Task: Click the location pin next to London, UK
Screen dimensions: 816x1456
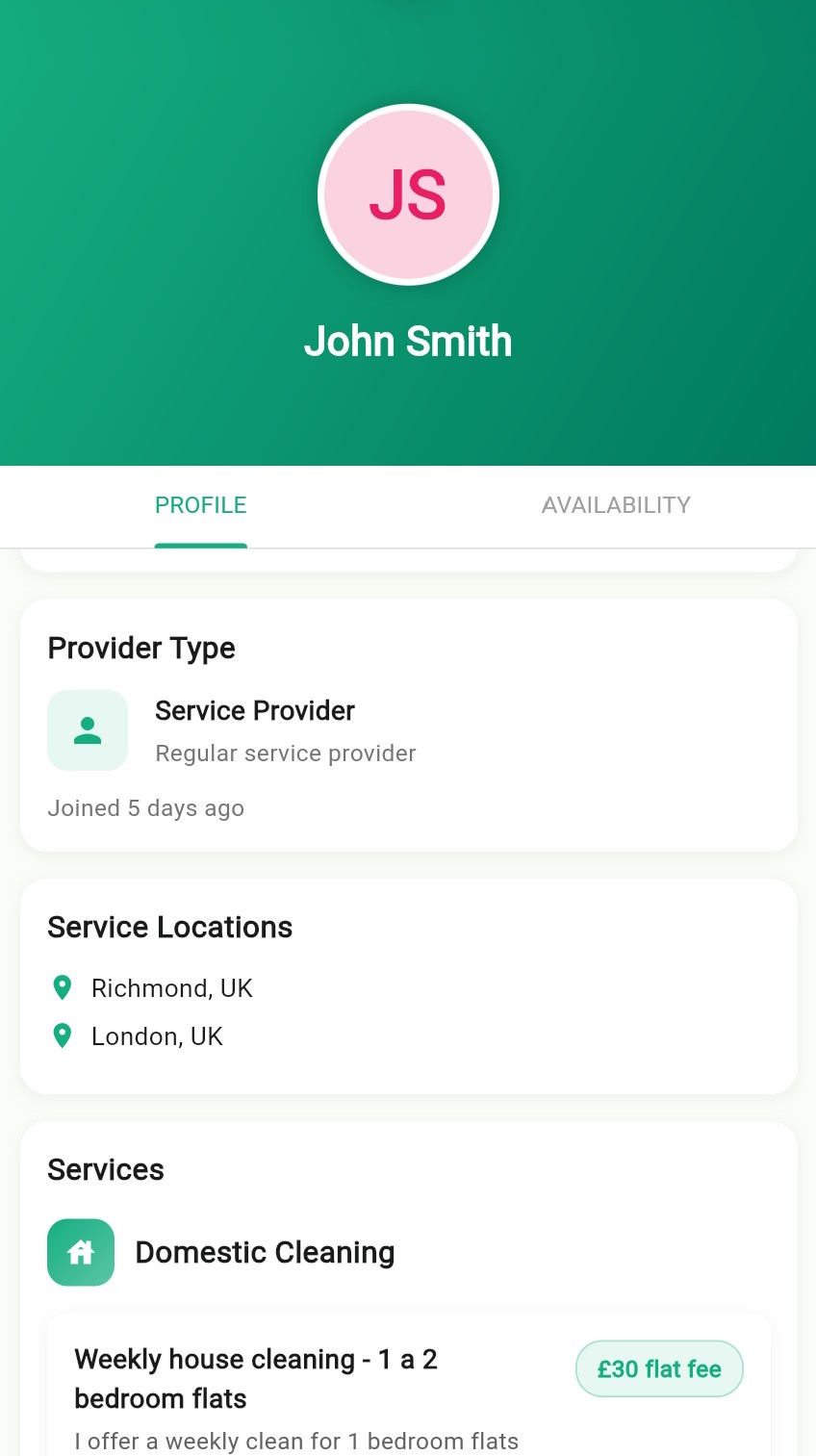Action: pyautogui.click(x=62, y=1035)
